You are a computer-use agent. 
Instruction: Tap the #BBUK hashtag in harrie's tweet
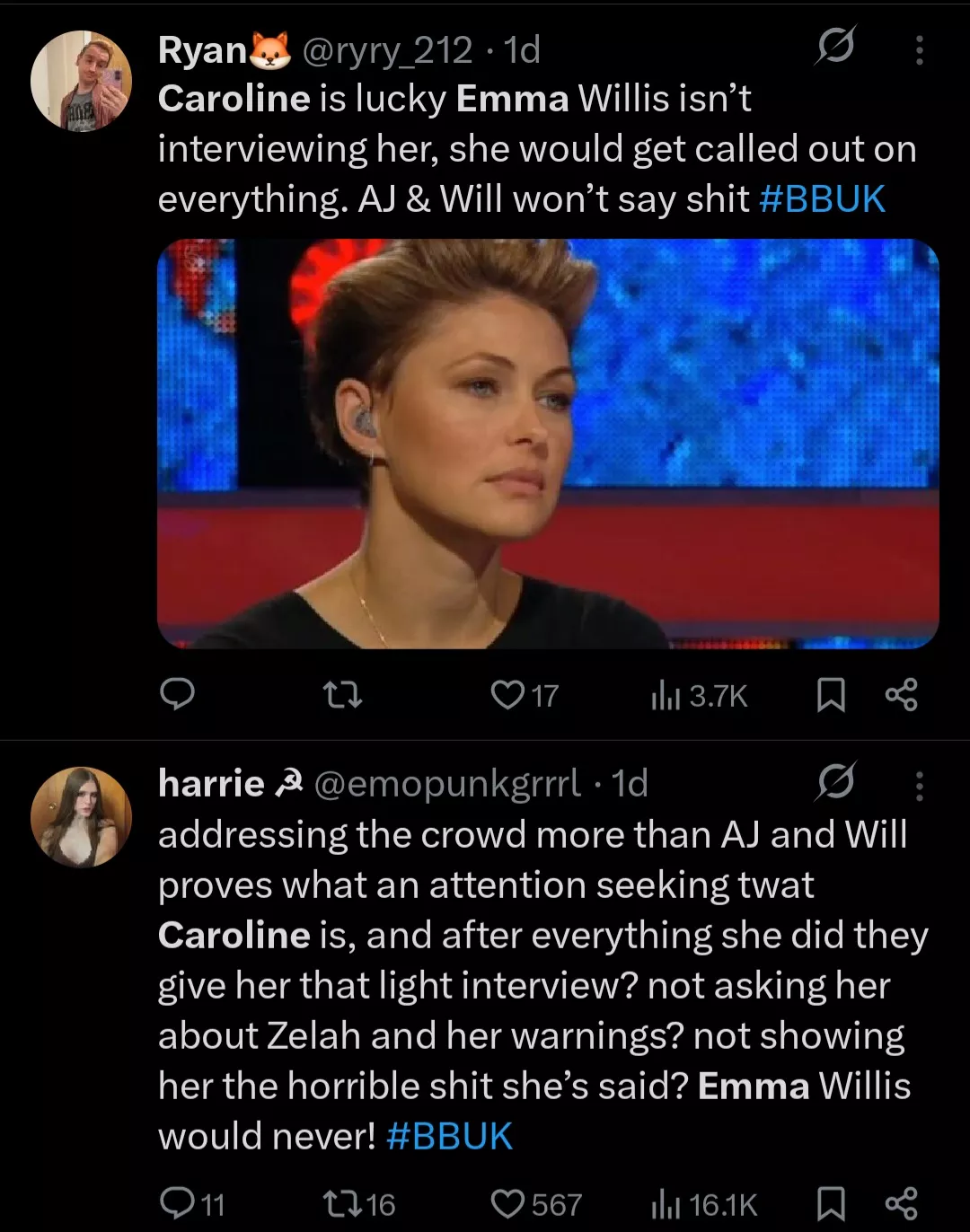[x=449, y=1136]
